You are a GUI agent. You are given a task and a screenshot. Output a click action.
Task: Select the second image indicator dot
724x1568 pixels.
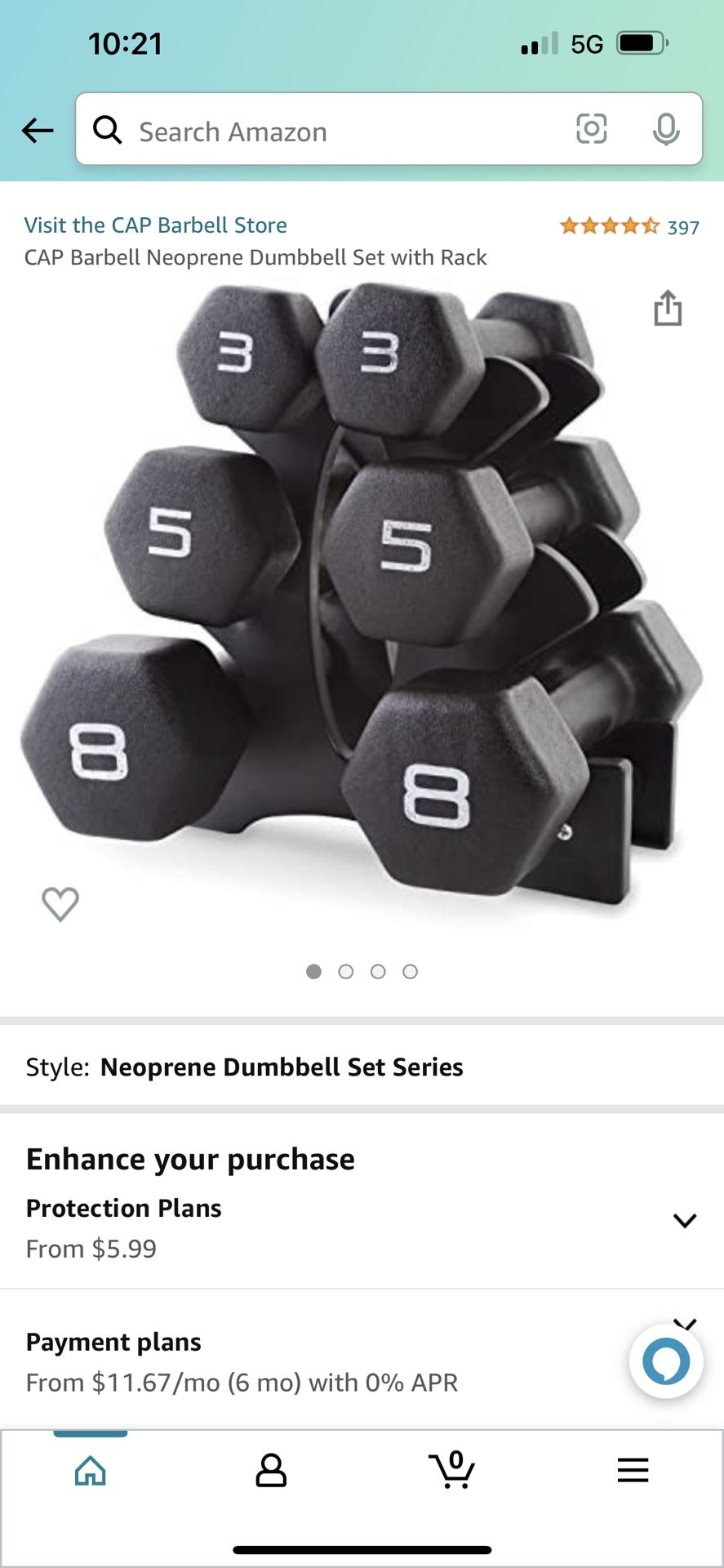pyautogui.click(x=346, y=972)
